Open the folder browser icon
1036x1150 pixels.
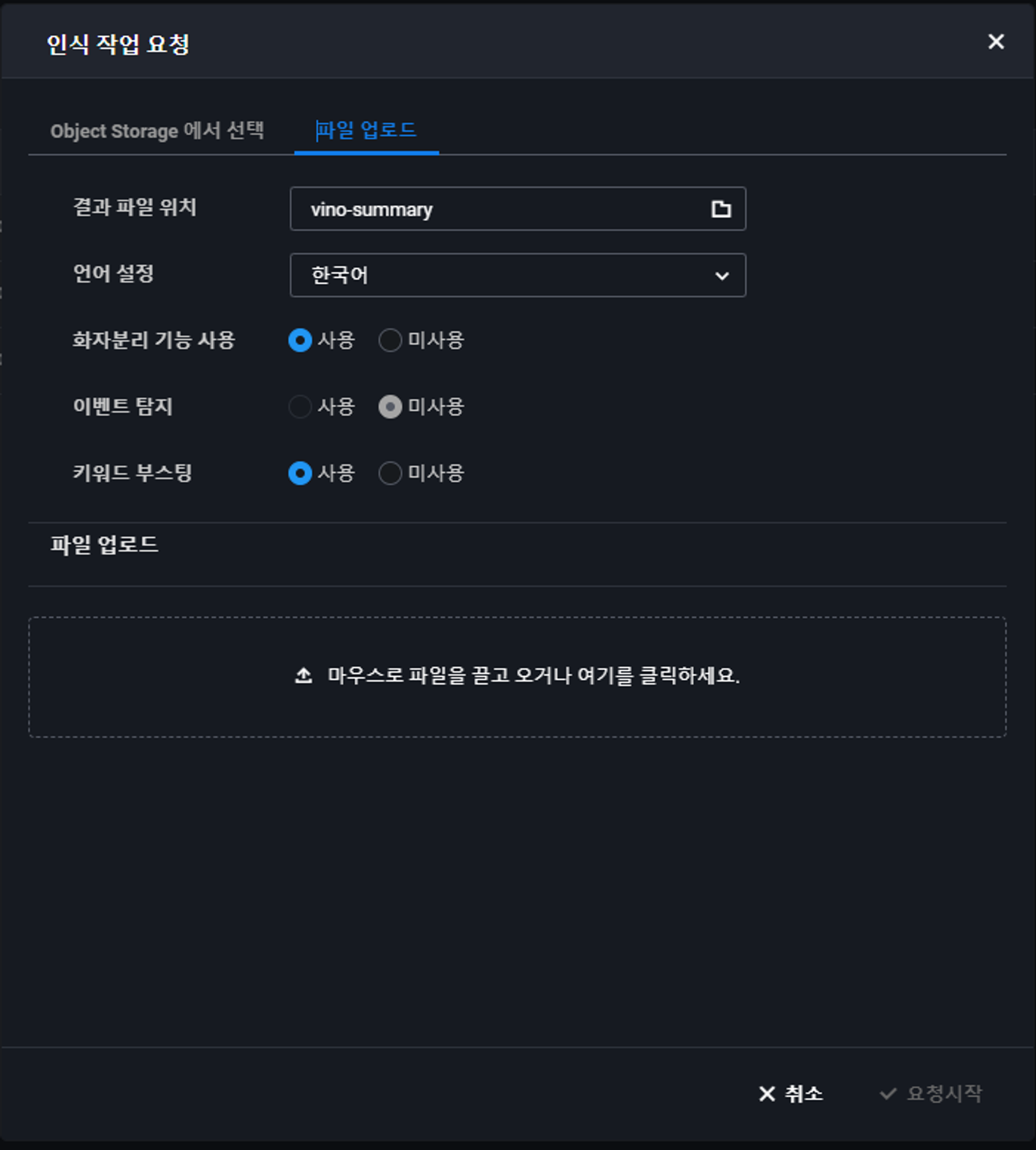[x=721, y=209]
